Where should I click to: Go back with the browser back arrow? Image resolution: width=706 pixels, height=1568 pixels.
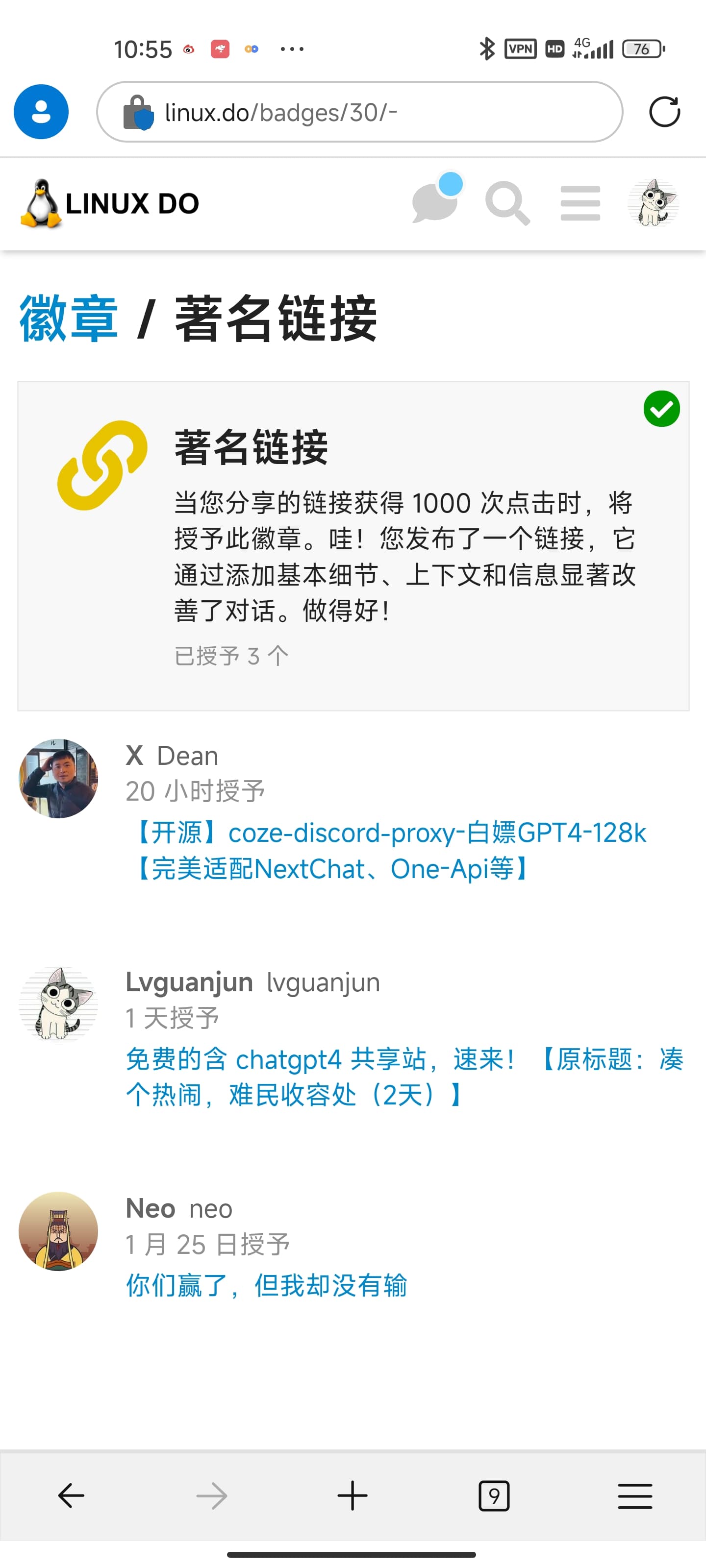71,1495
